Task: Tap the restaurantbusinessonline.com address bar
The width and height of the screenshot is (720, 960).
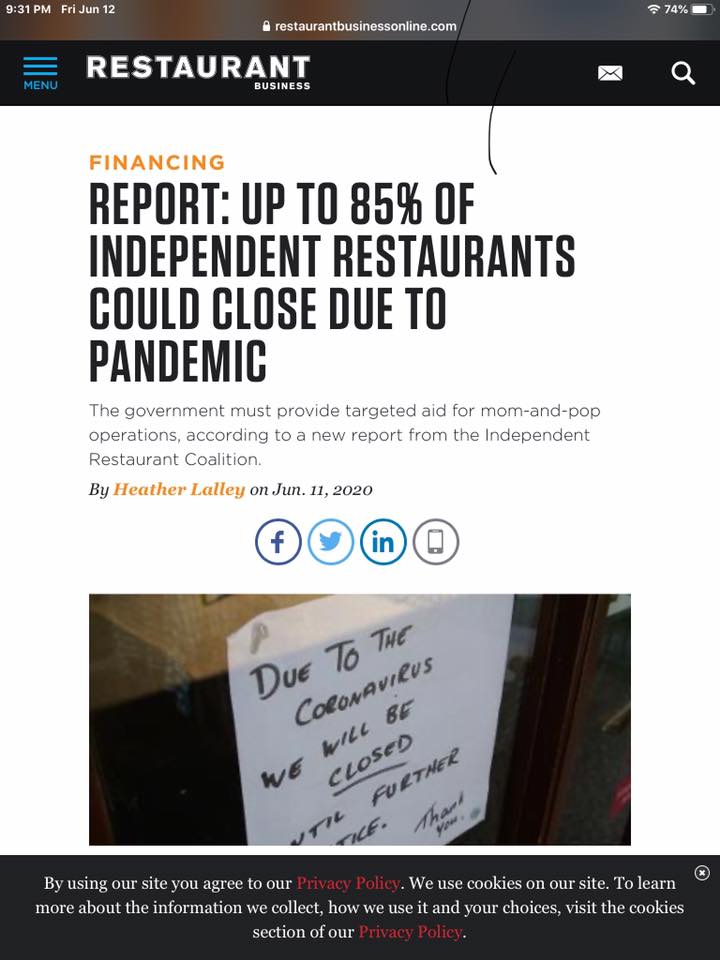Action: pyautogui.click(x=360, y=26)
